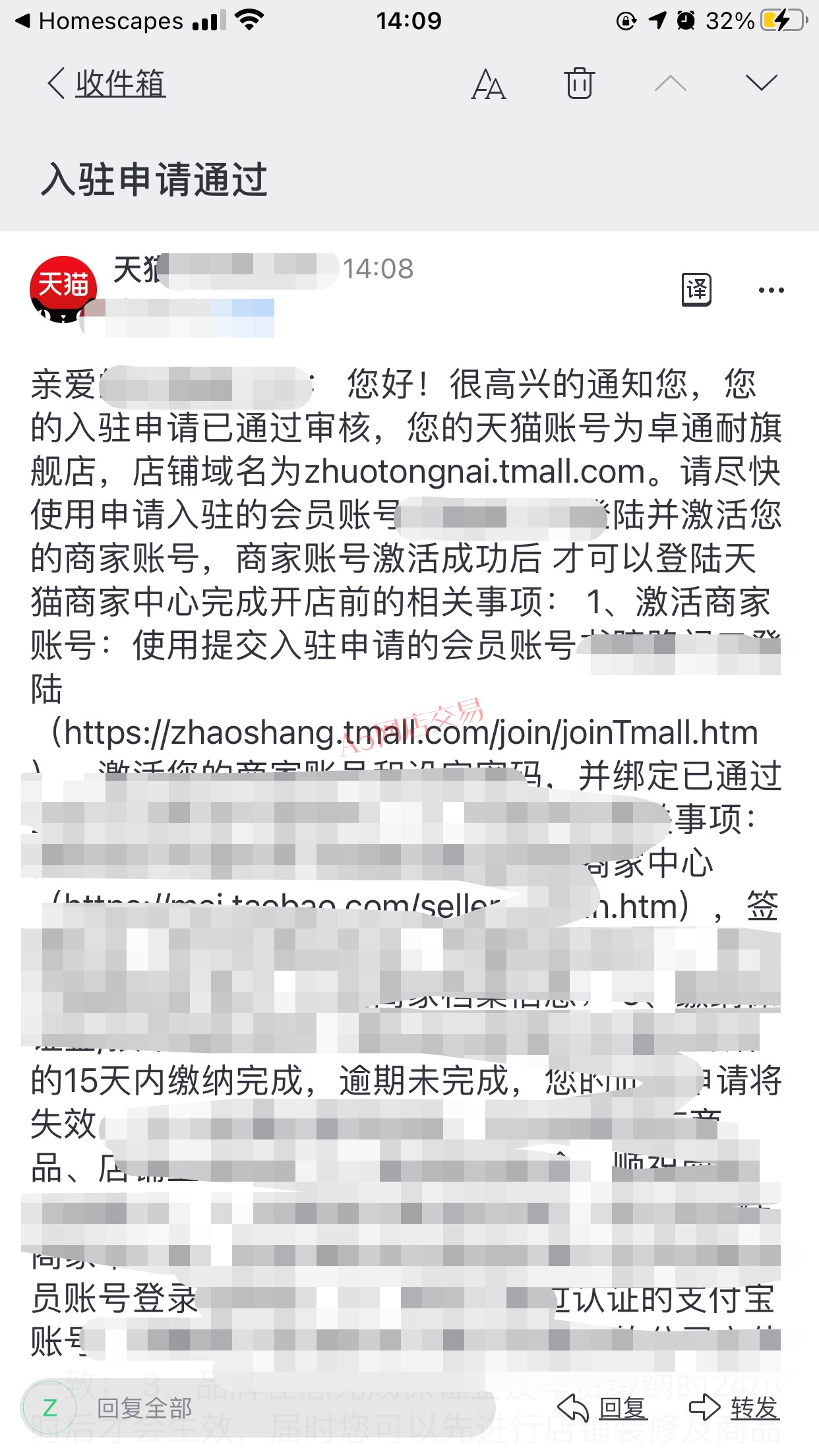819x1456 pixels.
Task: Go to next email with down arrow
Action: point(762,83)
